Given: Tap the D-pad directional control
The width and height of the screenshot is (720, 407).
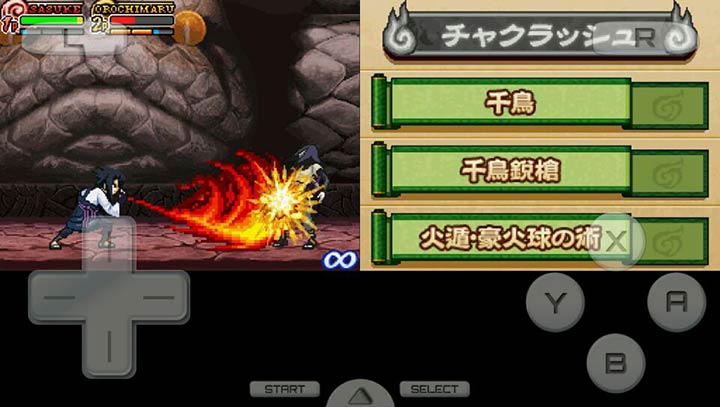Looking at the screenshot, I should 108,298.
